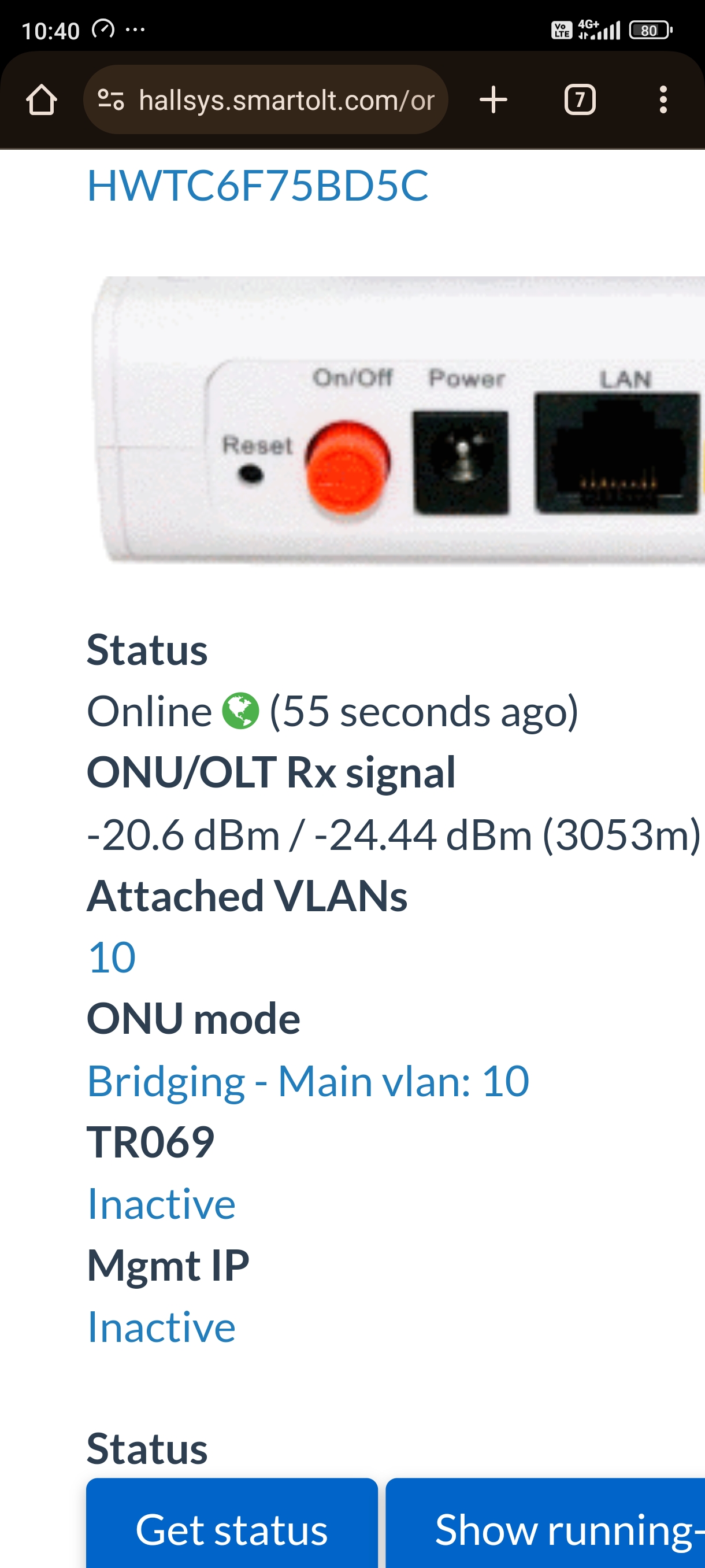Tap the hallsys.smartolt.com address bar
This screenshot has height=1568, width=705.
[286, 100]
